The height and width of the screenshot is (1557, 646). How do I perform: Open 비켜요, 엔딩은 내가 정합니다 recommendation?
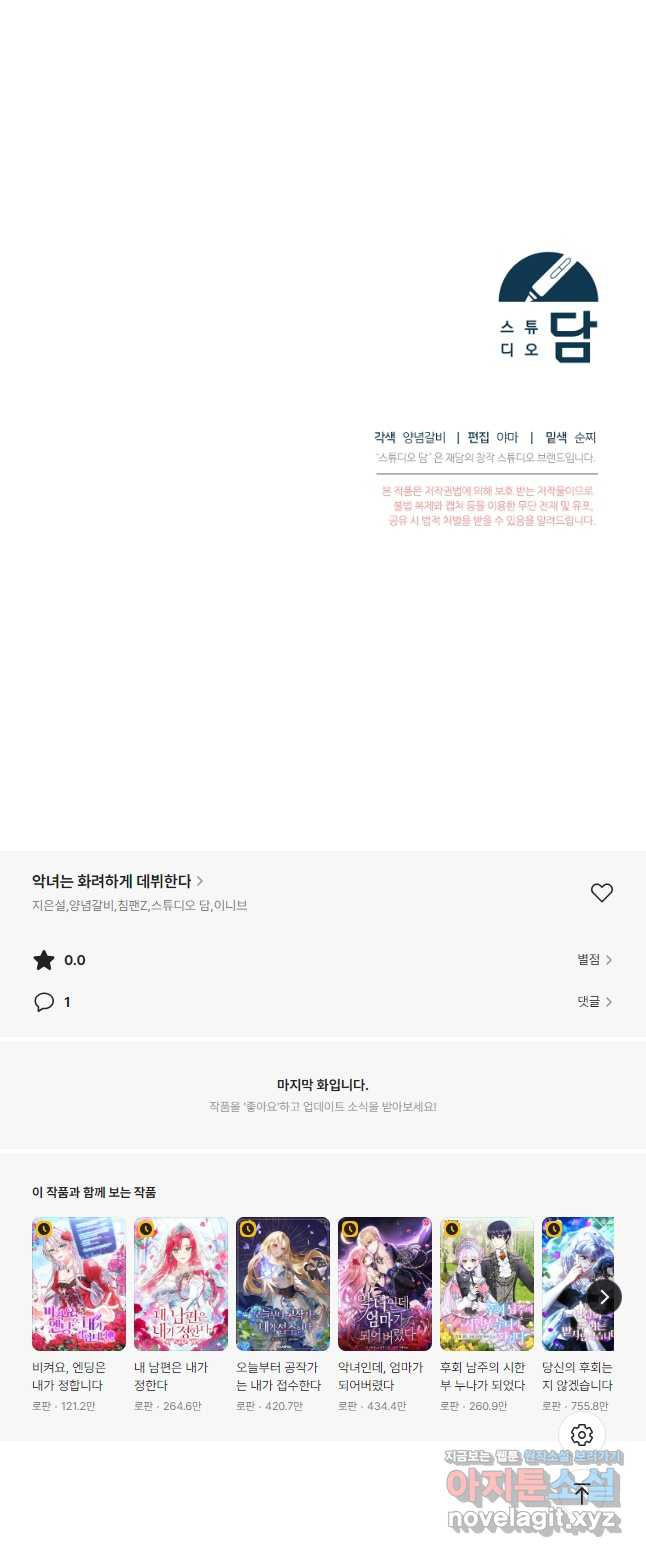pyautogui.click(x=79, y=1284)
